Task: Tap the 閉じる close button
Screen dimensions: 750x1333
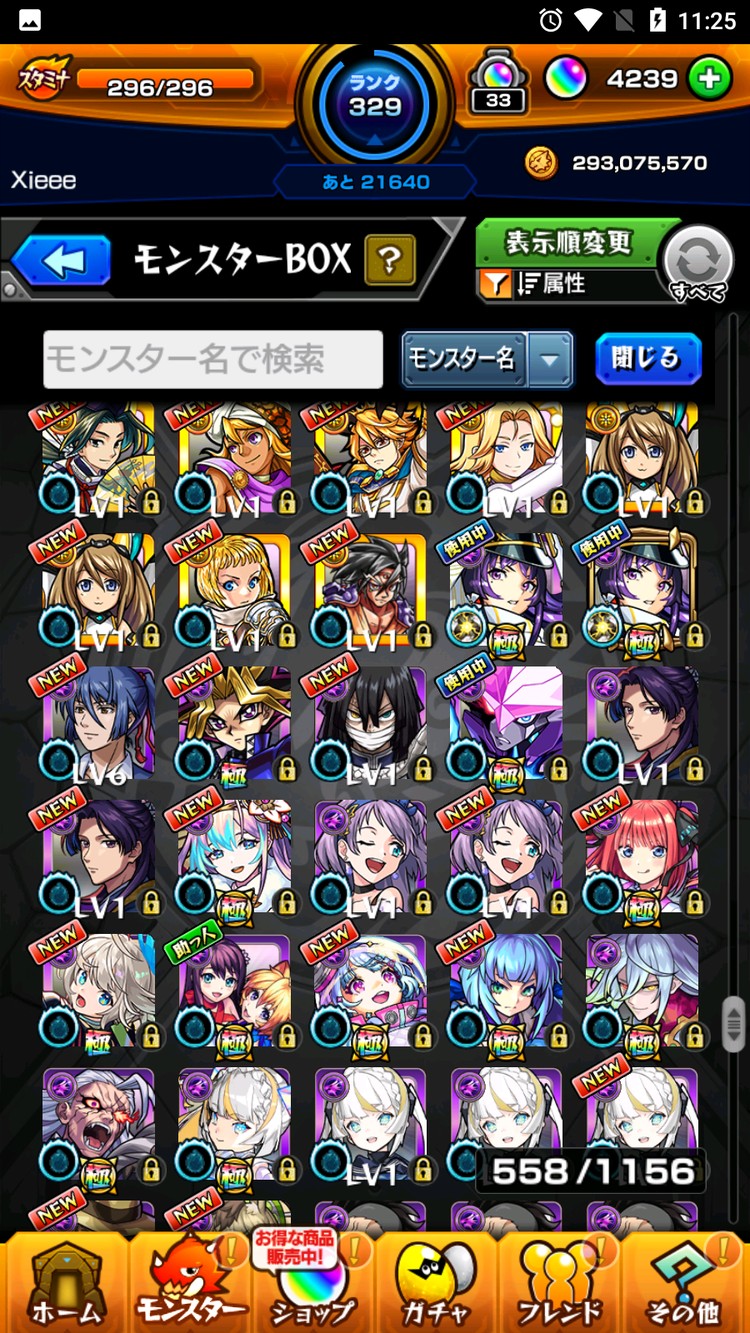Action: 648,359
